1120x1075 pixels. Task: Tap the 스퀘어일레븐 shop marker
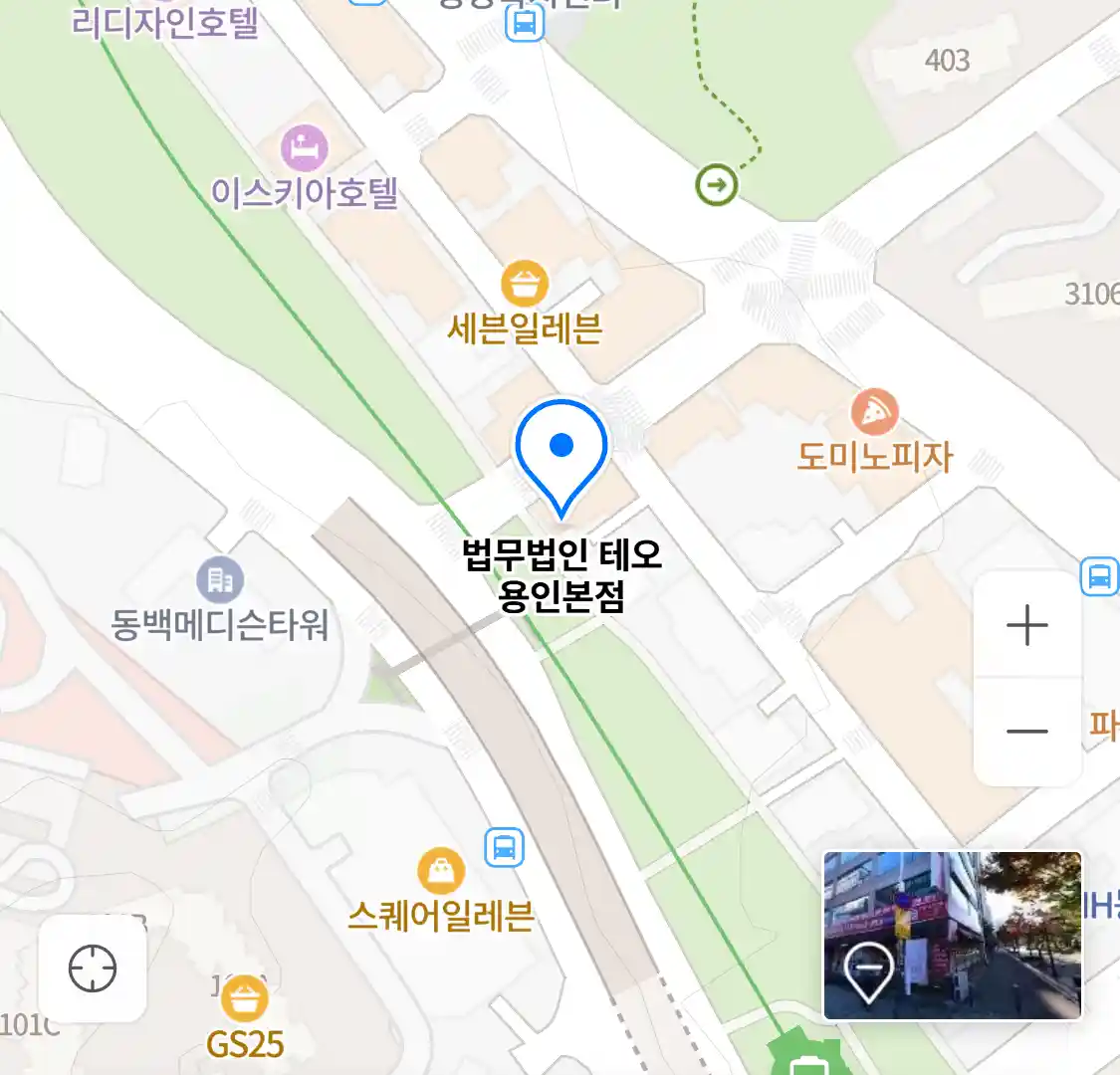(x=440, y=872)
